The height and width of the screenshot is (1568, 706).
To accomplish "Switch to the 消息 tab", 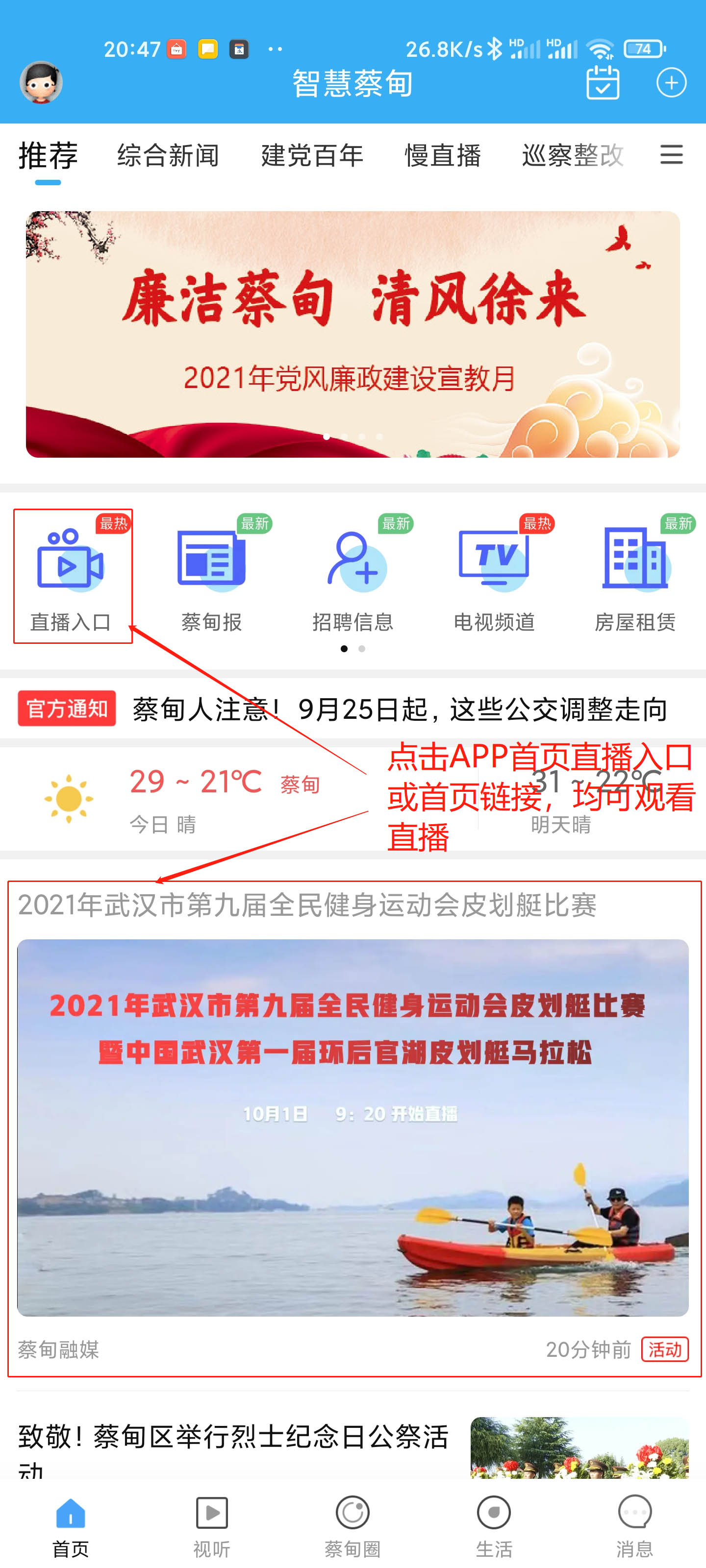I will 635,1526.
